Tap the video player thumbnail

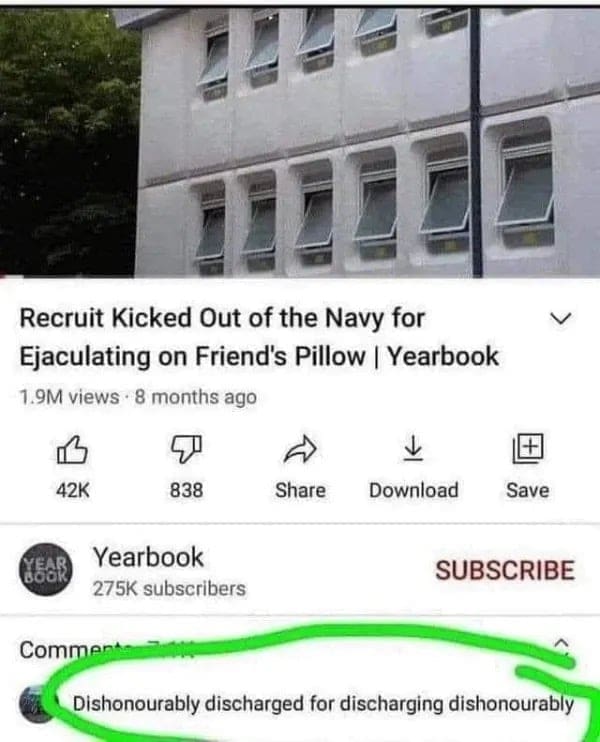pyautogui.click(x=300, y=140)
